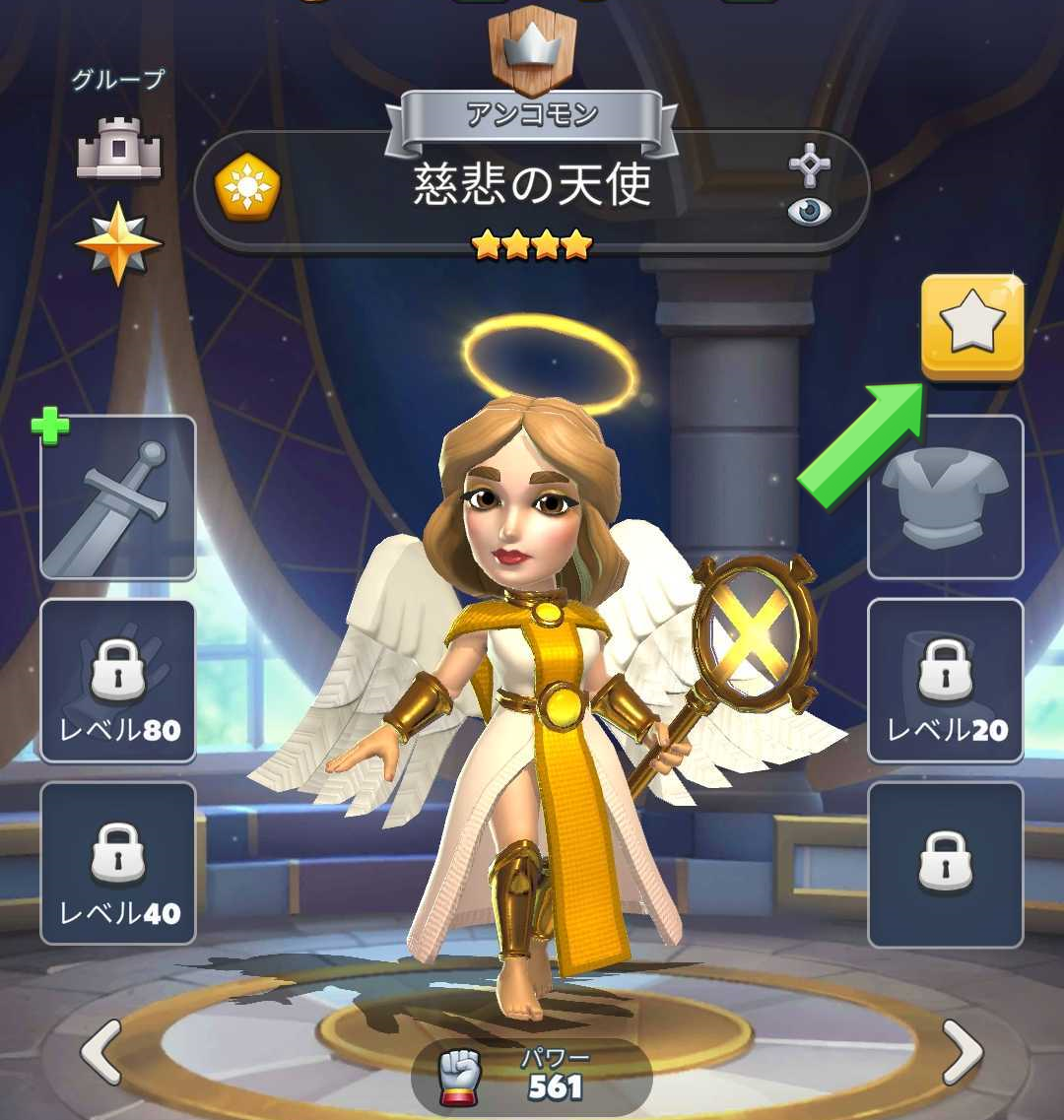The height and width of the screenshot is (1120, 1064).
Task: Open the chest armor slot
Action: point(946,497)
